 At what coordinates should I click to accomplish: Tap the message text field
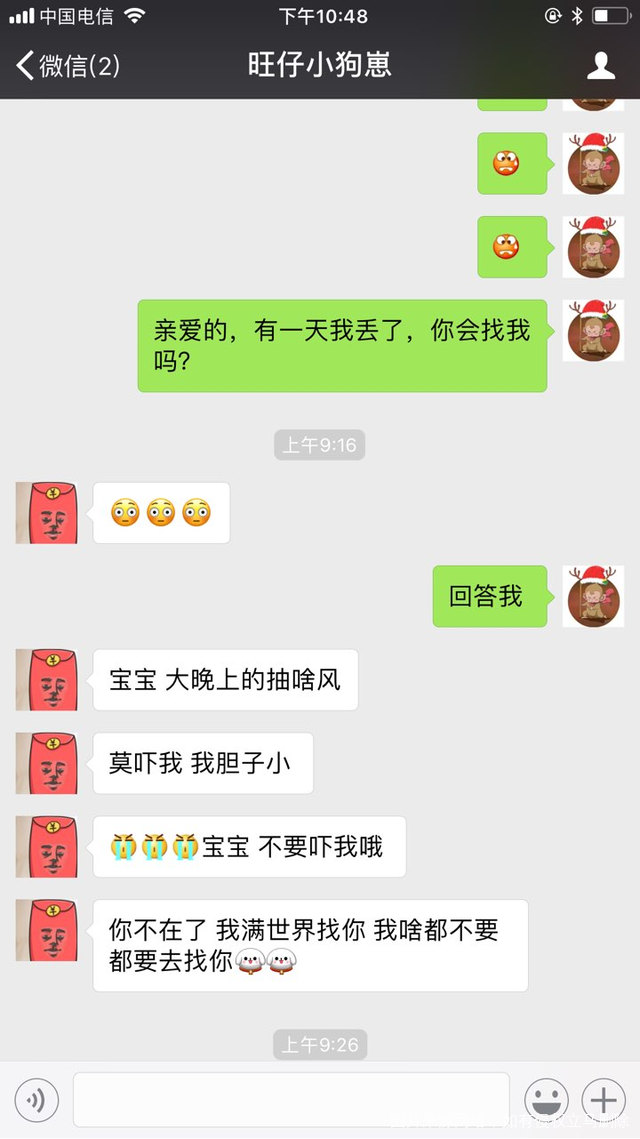(291, 1100)
